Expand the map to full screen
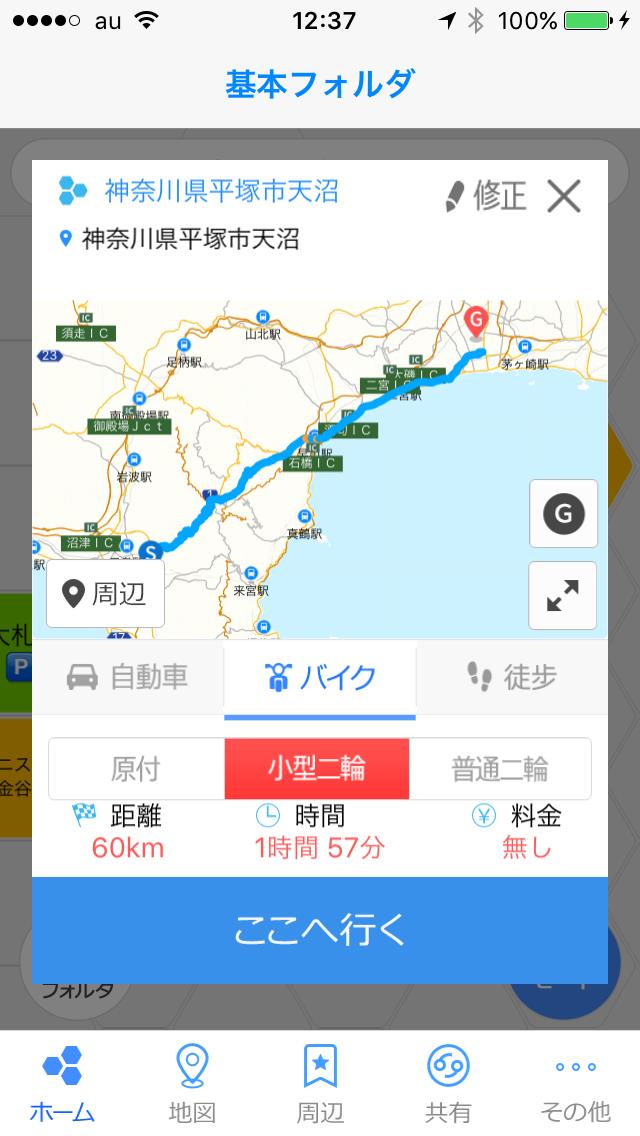The image size is (640, 1136). [x=563, y=596]
